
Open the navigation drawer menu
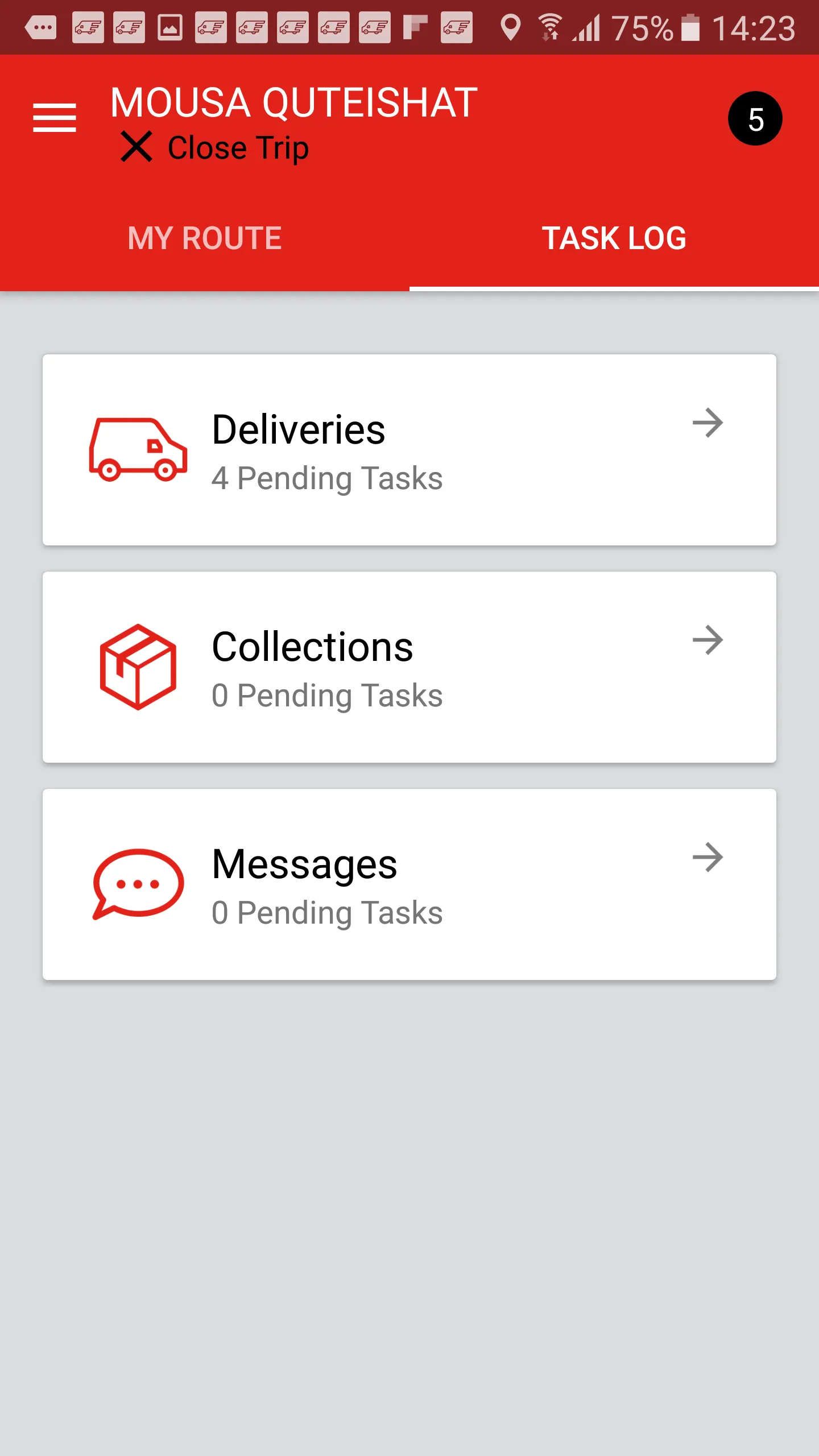(55, 118)
